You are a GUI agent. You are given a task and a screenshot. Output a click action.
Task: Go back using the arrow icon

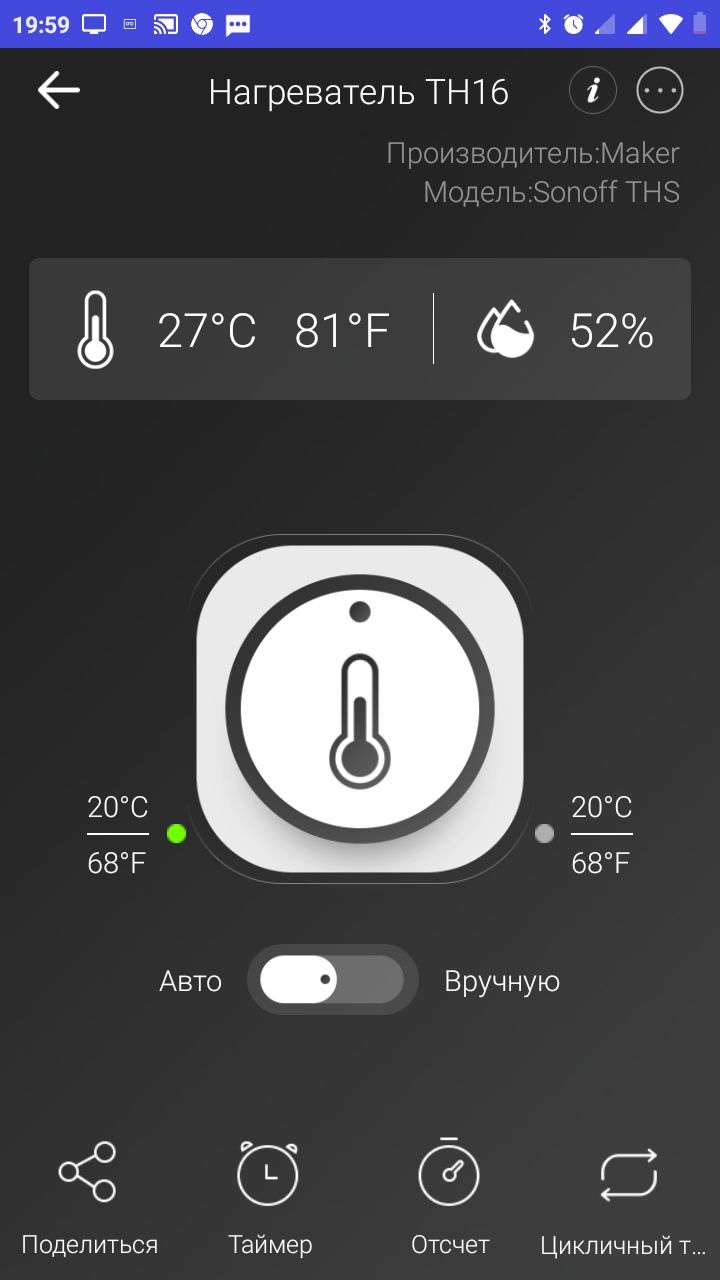tap(59, 91)
